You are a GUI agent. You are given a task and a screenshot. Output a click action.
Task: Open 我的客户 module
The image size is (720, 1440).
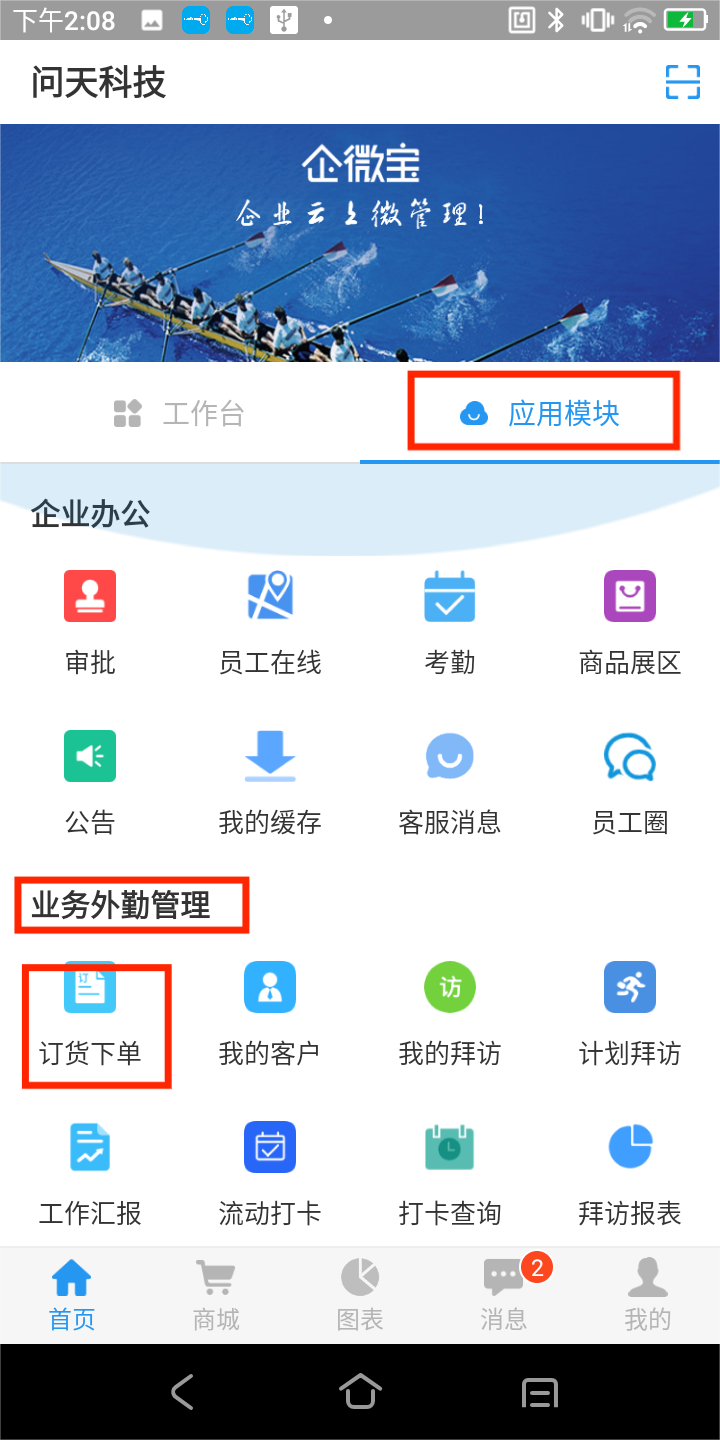click(x=270, y=1012)
